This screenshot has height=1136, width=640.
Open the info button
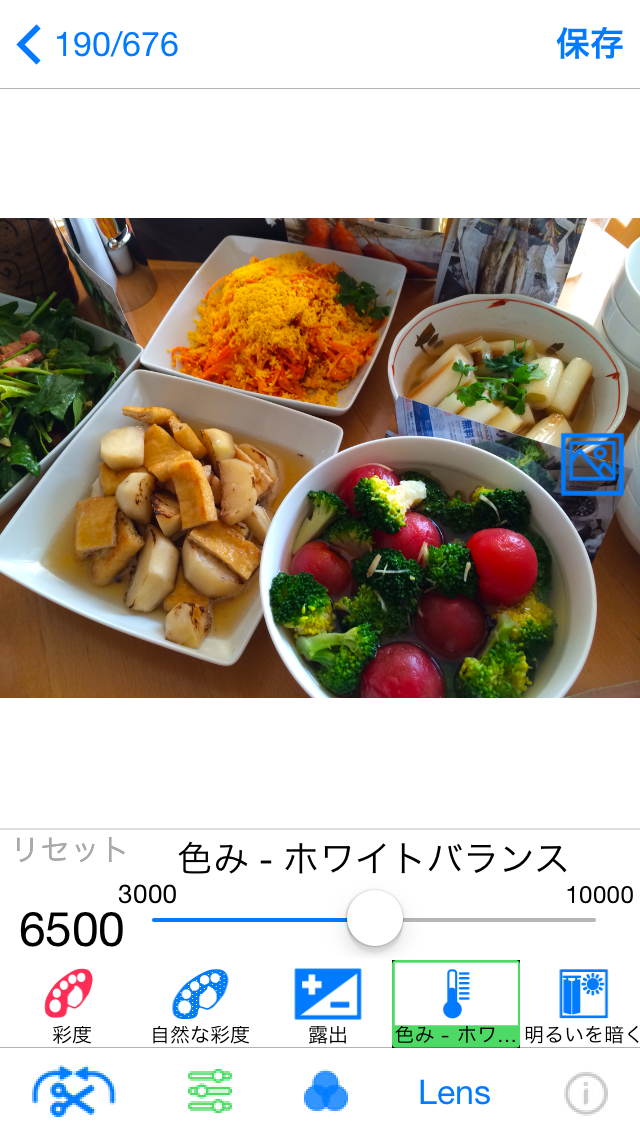point(586,1093)
